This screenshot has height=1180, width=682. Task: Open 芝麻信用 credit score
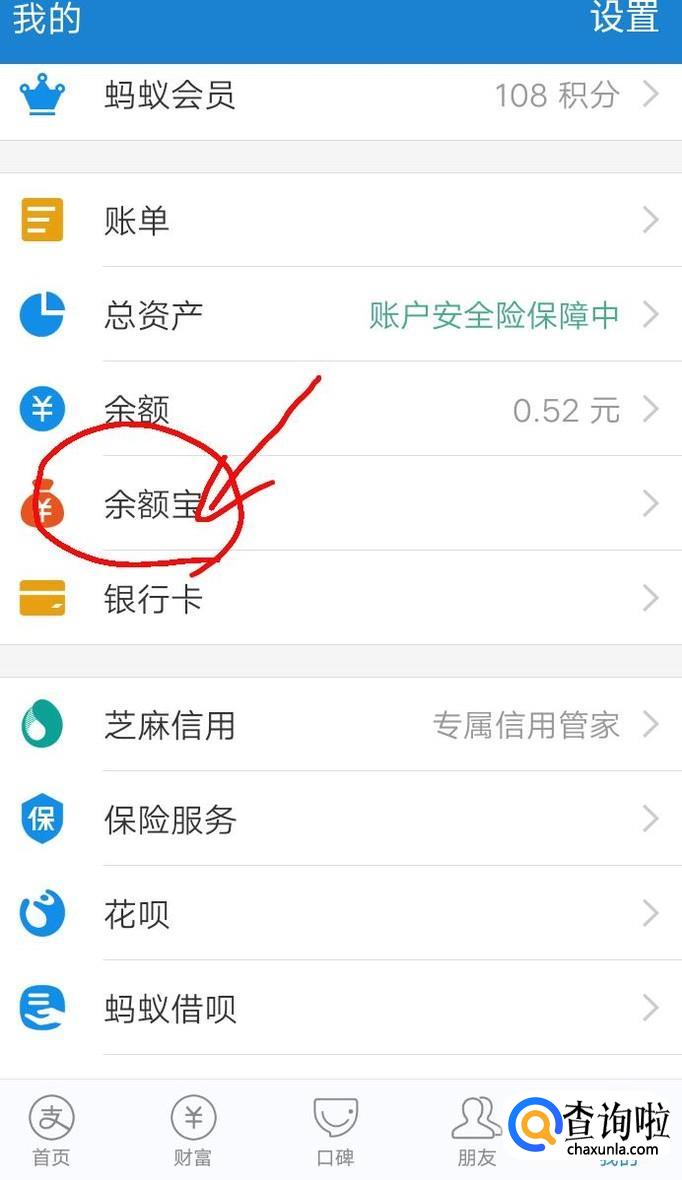pyautogui.click(x=341, y=724)
